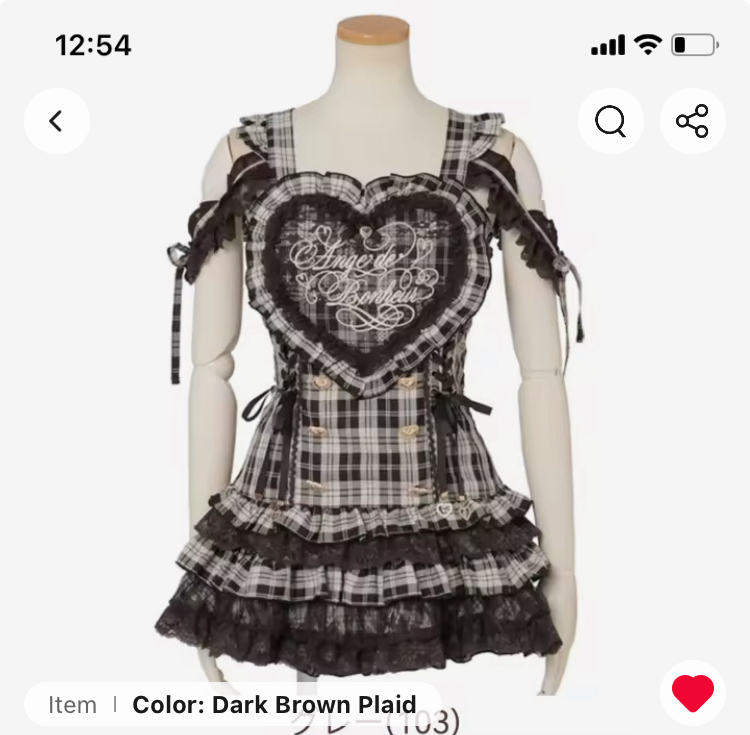Image resolution: width=750 pixels, height=735 pixels.
Task: Go back to the previous page
Action: [56, 121]
